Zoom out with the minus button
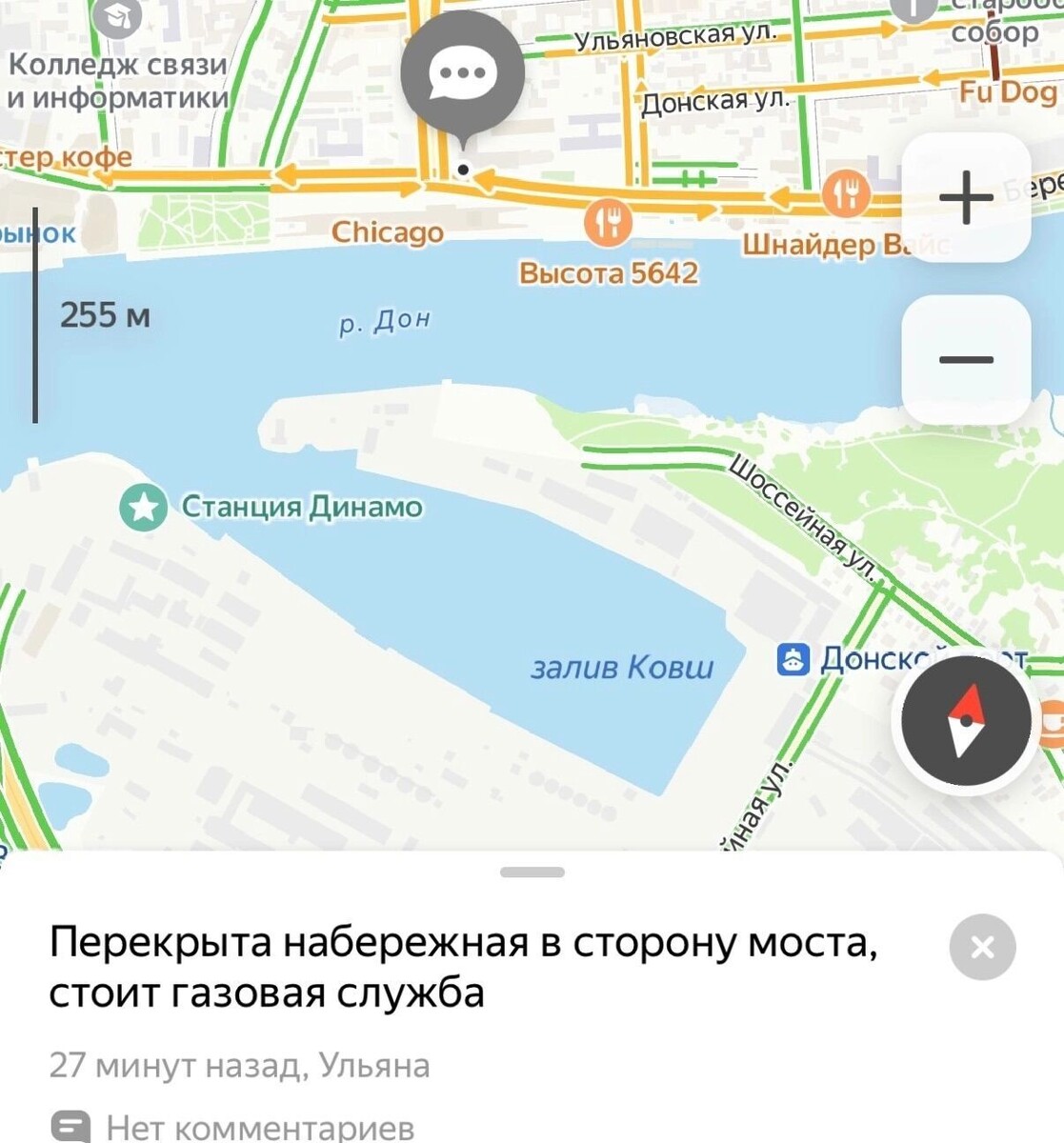 (x=967, y=359)
